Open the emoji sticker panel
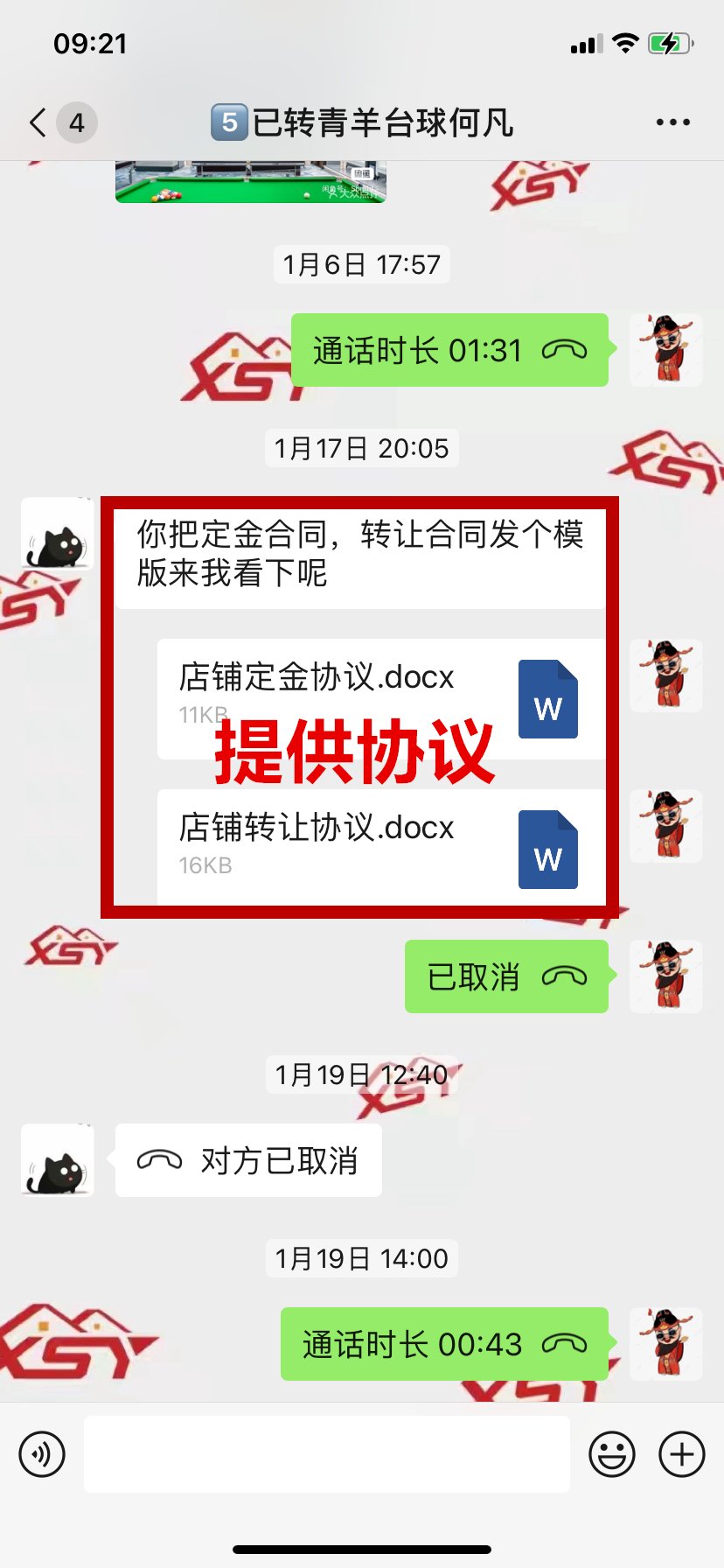724x1568 pixels. pyautogui.click(x=611, y=1454)
